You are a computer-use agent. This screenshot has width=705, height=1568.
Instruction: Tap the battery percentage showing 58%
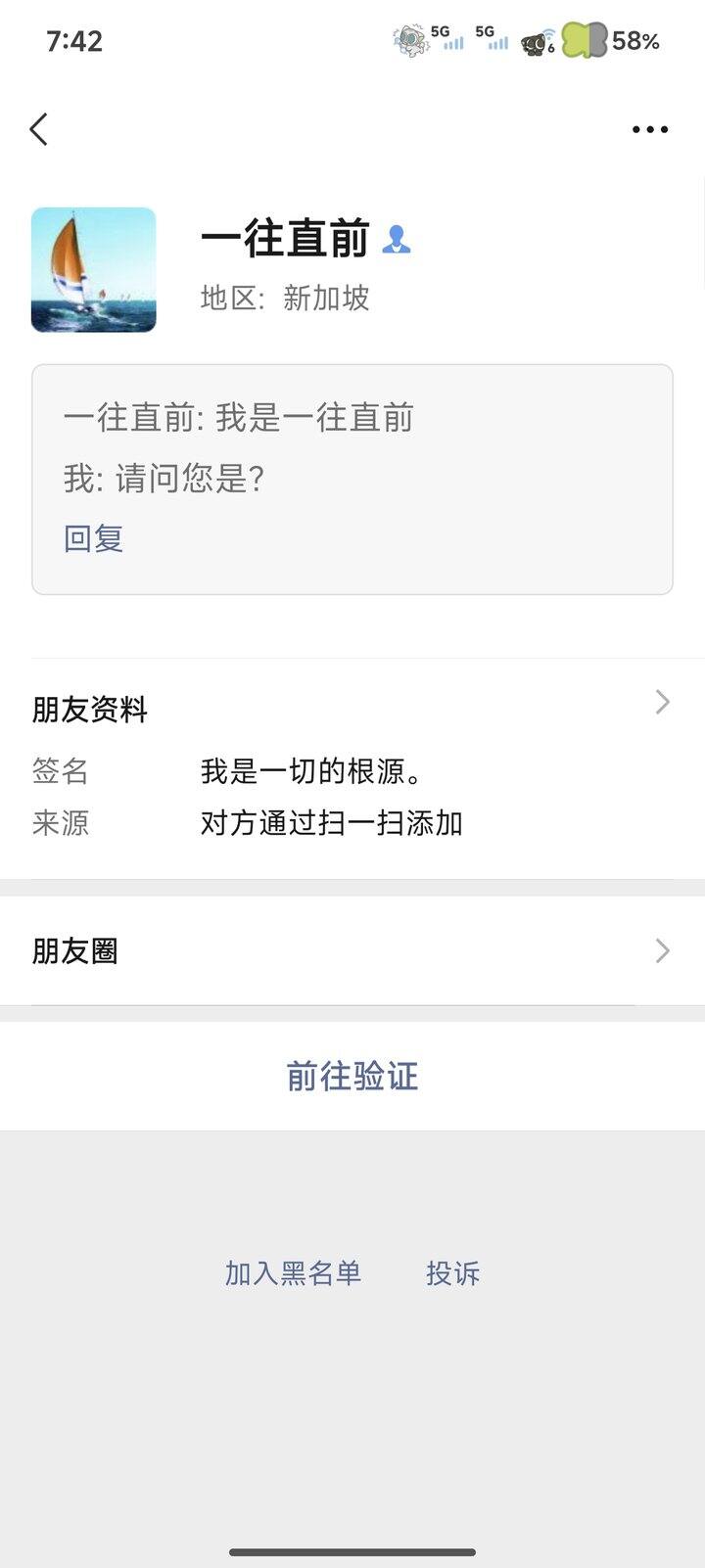pyautogui.click(x=634, y=41)
